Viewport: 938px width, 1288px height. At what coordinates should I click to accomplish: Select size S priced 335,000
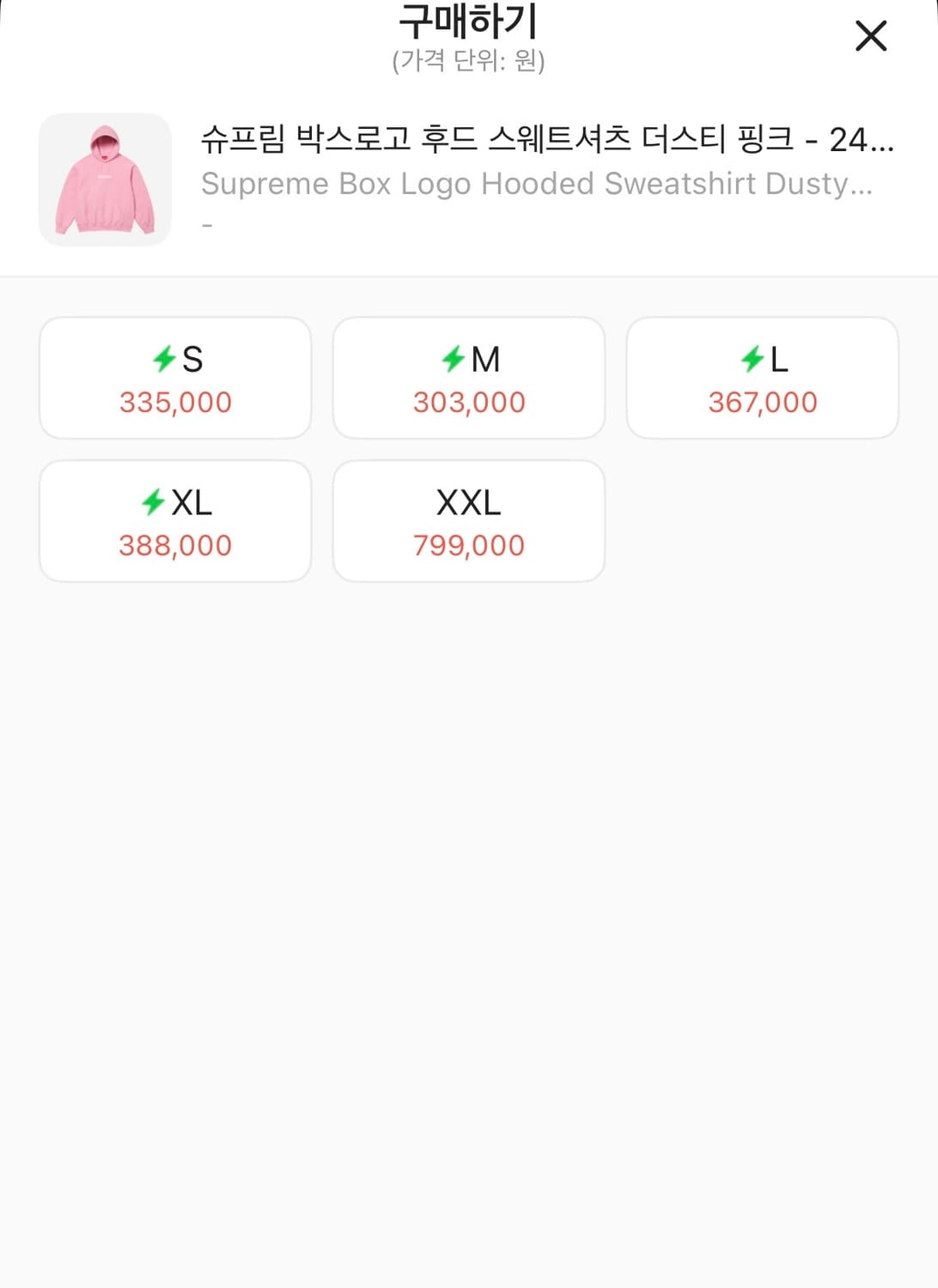[x=174, y=377]
